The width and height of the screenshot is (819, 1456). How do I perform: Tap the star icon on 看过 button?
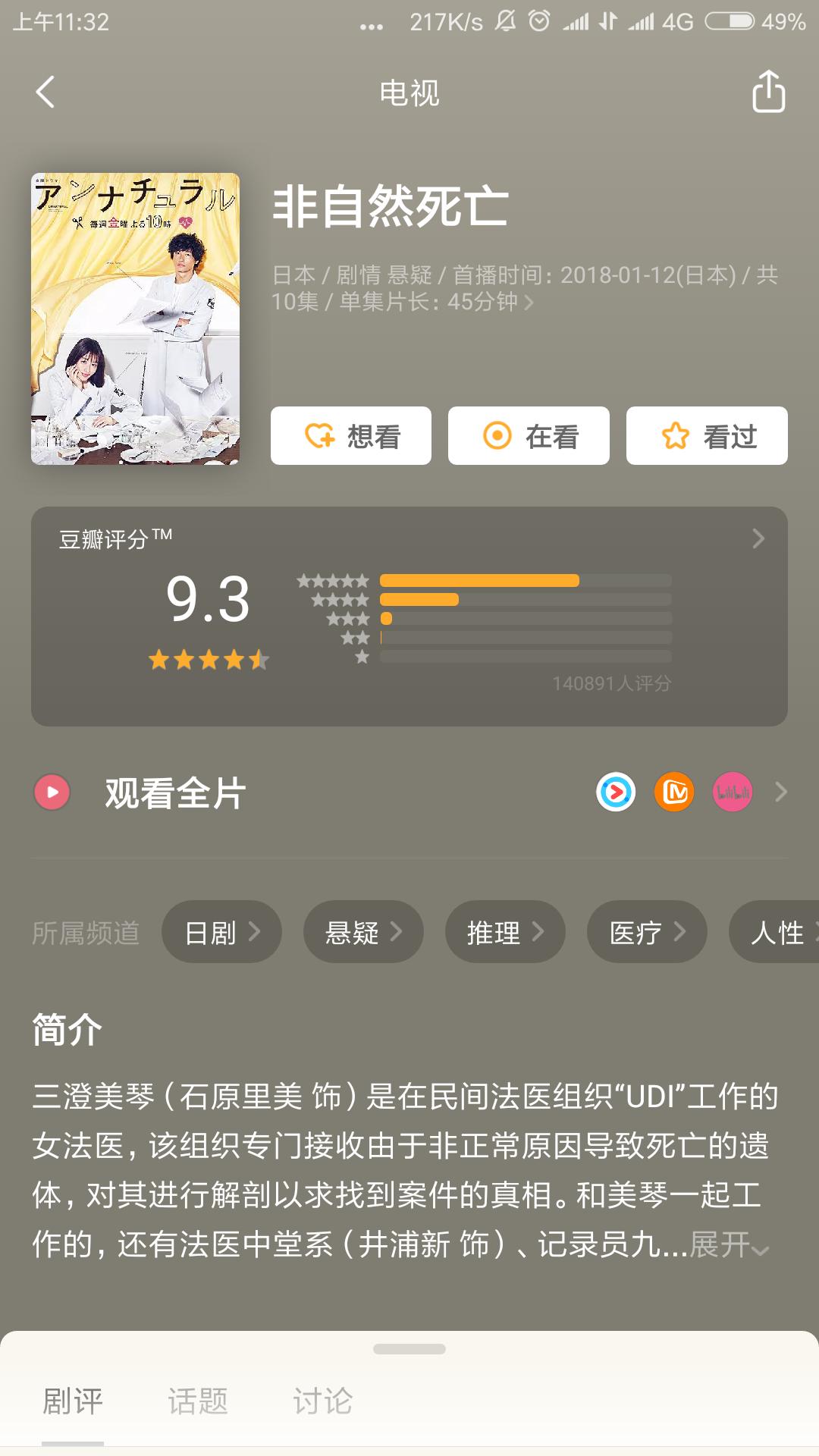pyautogui.click(x=676, y=435)
